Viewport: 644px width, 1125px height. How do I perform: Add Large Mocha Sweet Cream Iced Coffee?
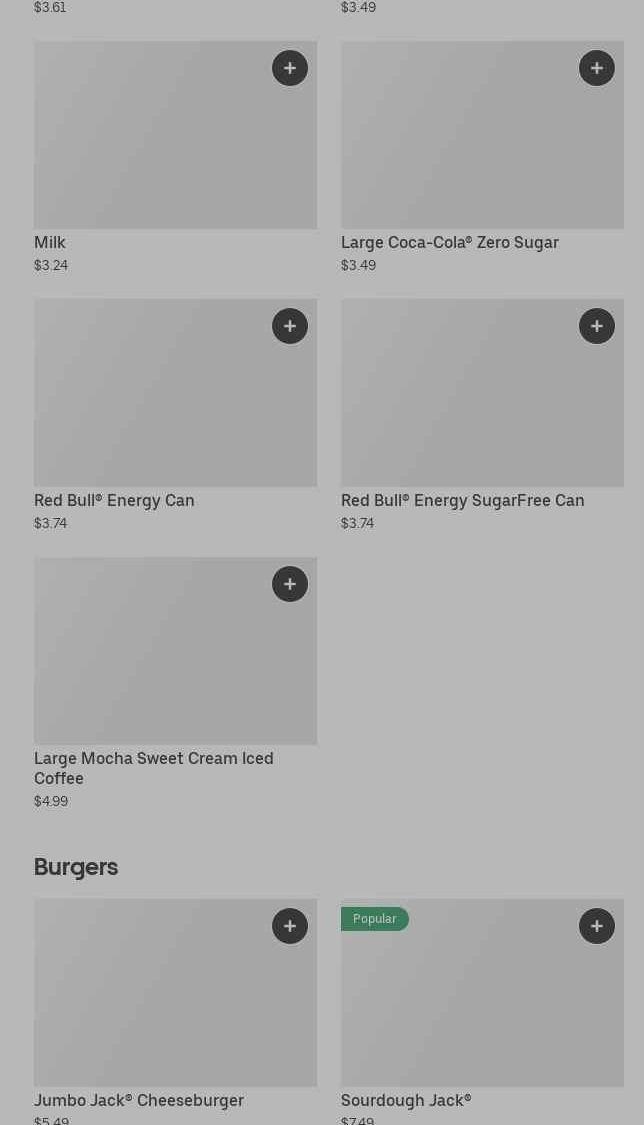coord(290,584)
